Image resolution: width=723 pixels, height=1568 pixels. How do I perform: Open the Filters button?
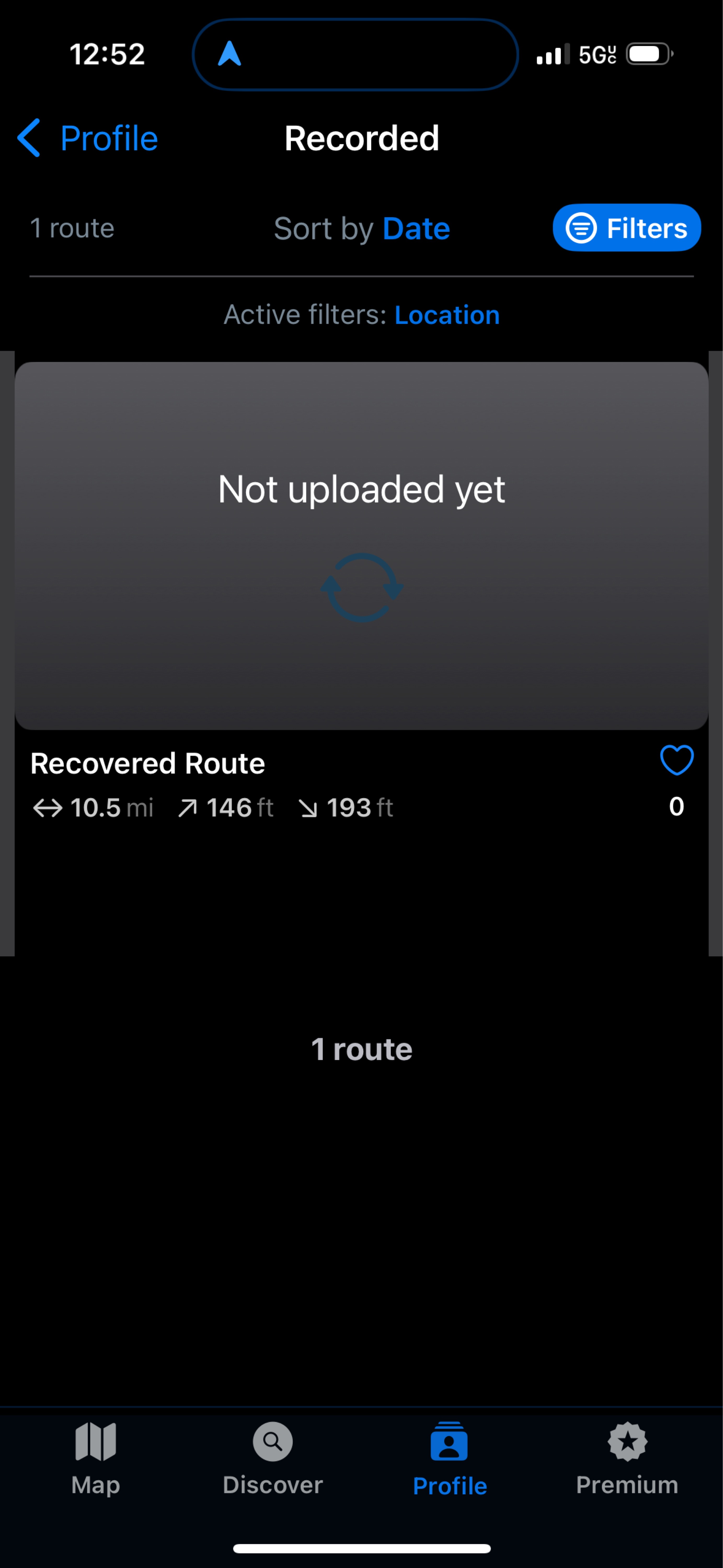[626, 228]
